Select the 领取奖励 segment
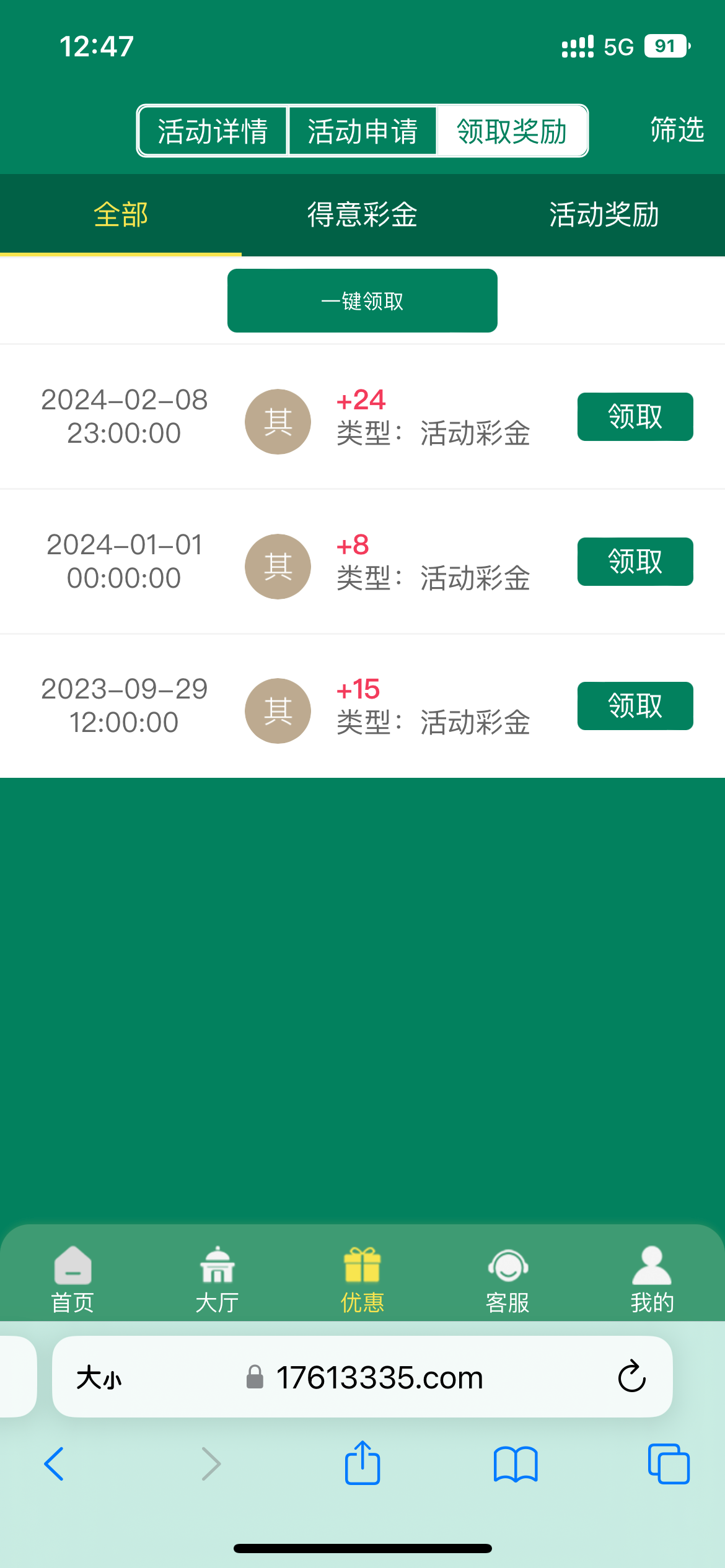725x1568 pixels. (512, 131)
